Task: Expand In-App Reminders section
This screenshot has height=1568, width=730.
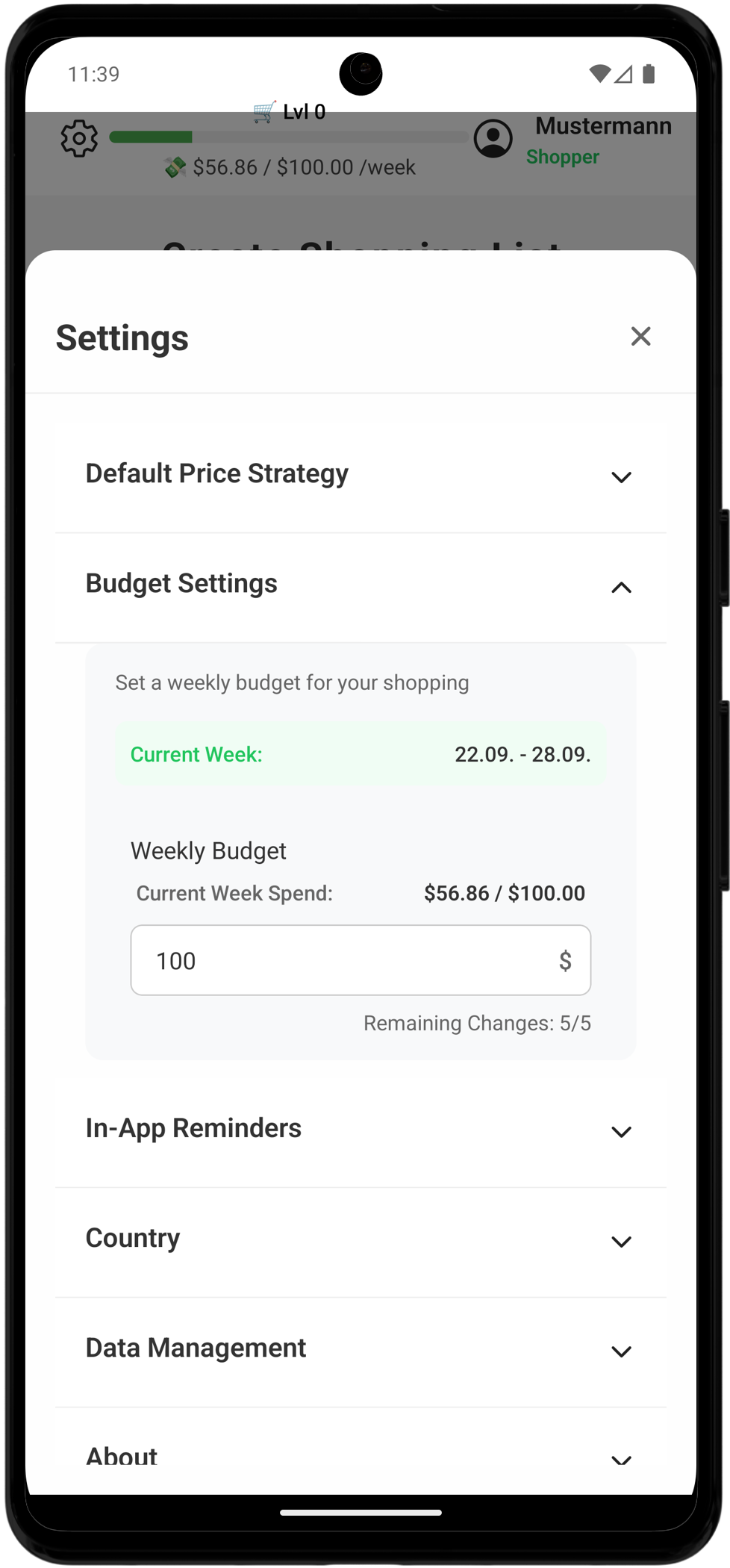Action: tap(361, 1130)
